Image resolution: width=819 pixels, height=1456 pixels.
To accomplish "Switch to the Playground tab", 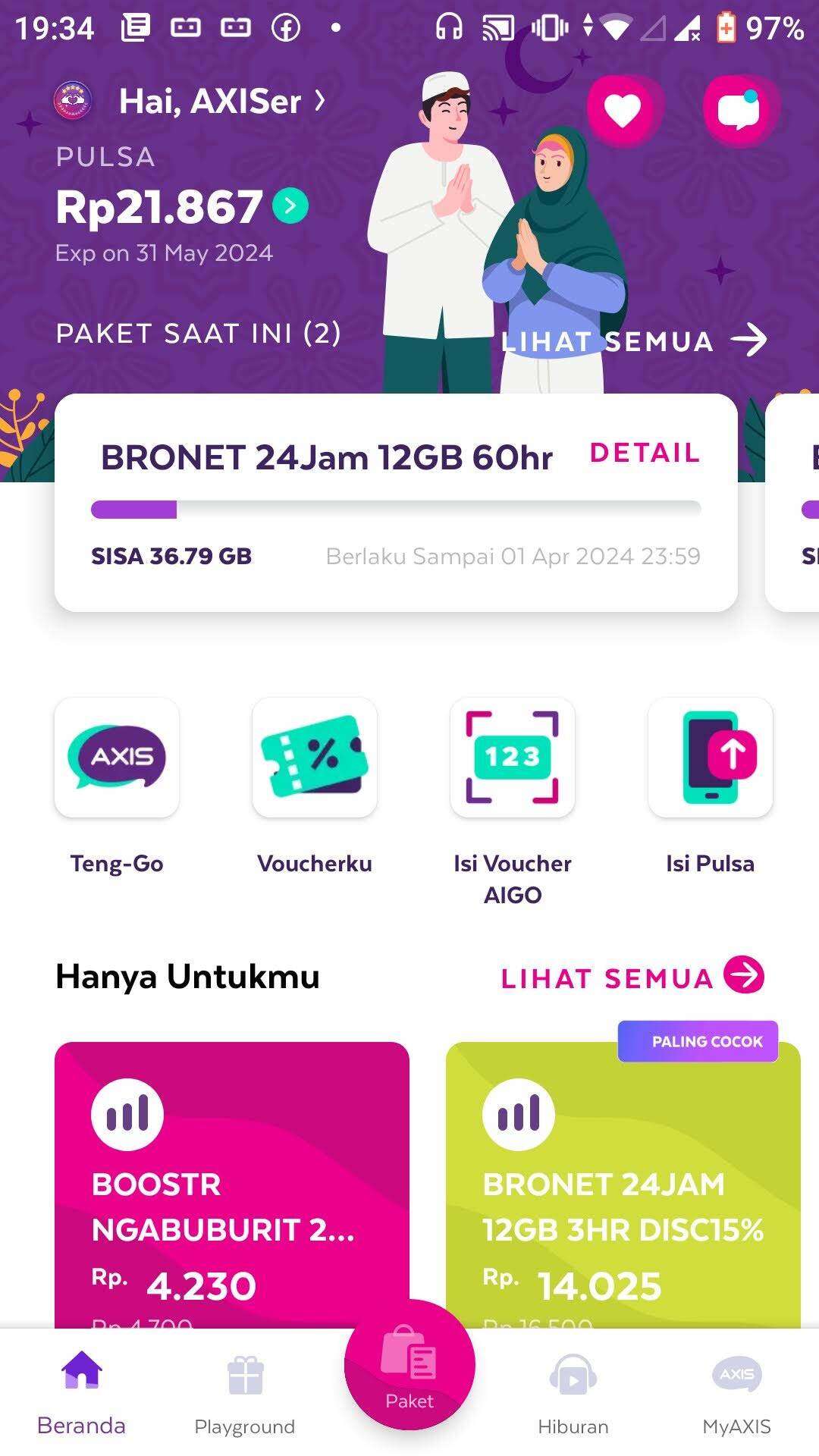I will (x=244, y=1395).
